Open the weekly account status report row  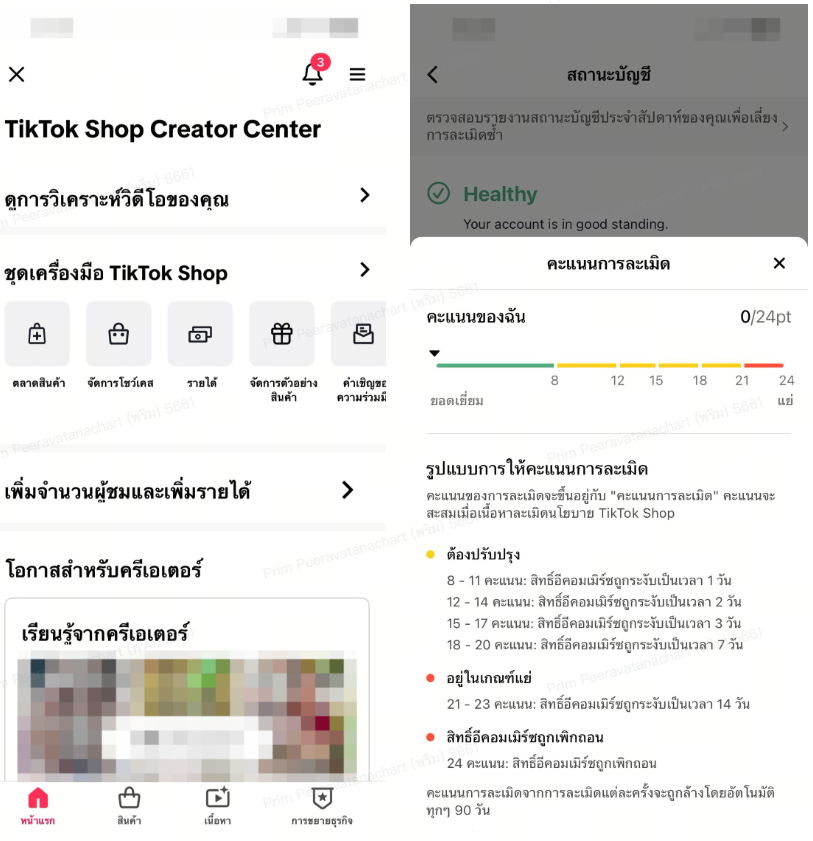(605, 126)
